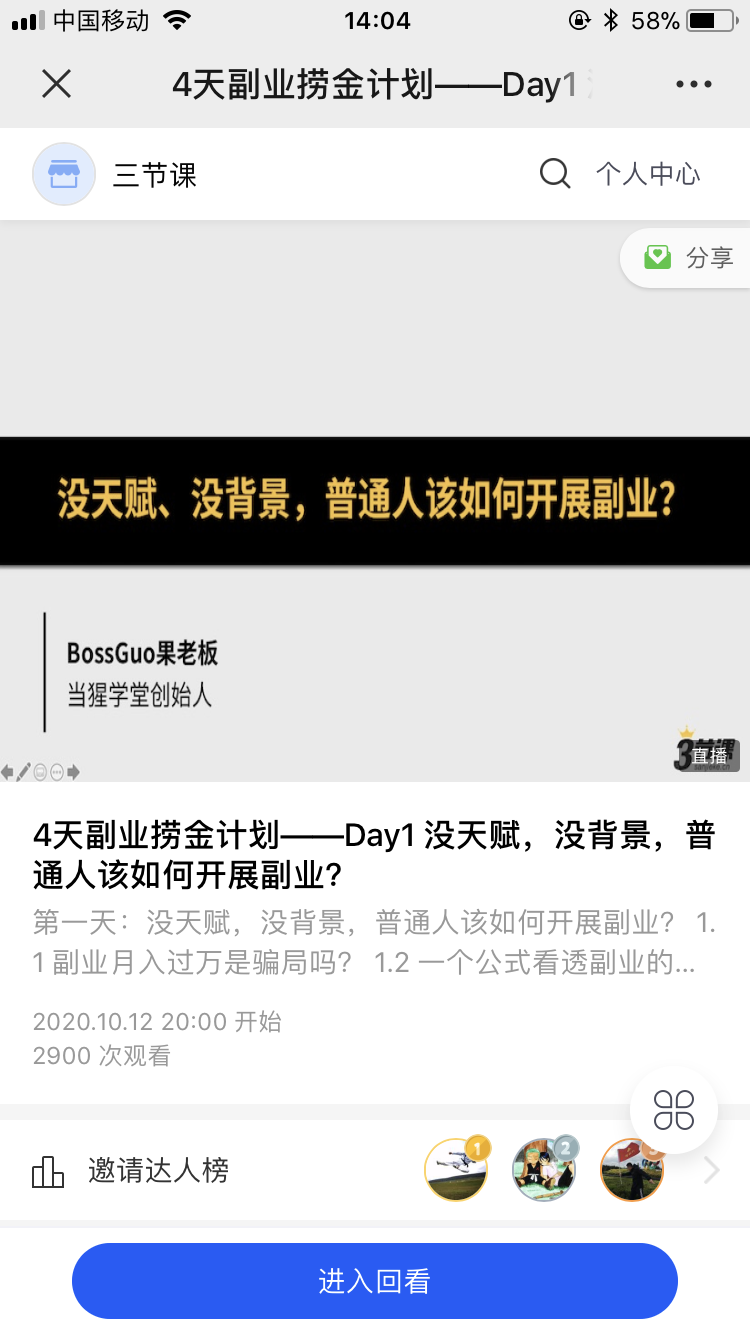The width and height of the screenshot is (750, 1334).
Task: Click the right arrow icon under the video
Action: pos(73,771)
